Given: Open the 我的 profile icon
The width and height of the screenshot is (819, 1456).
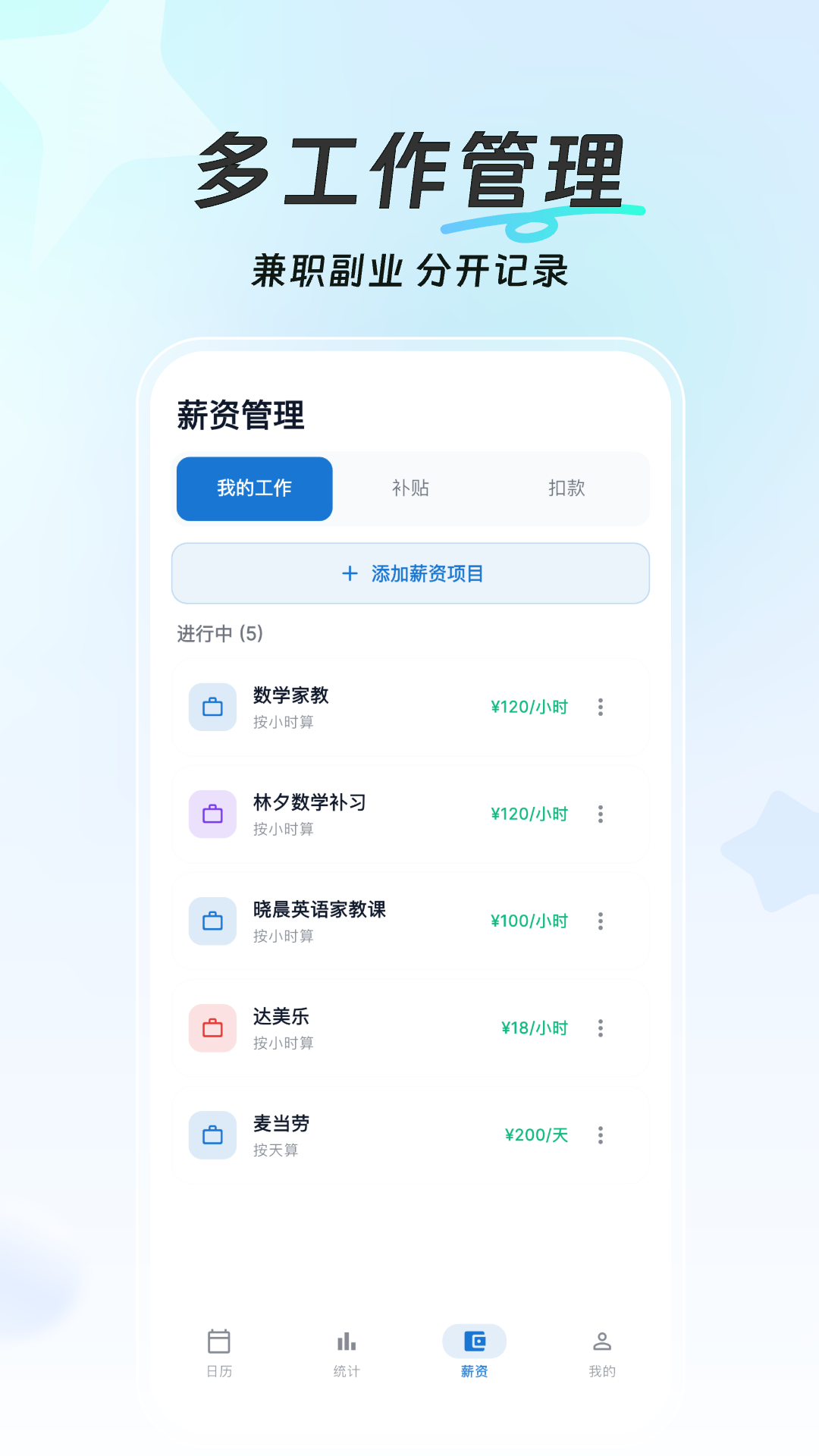Looking at the screenshot, I should point(602,1341).
